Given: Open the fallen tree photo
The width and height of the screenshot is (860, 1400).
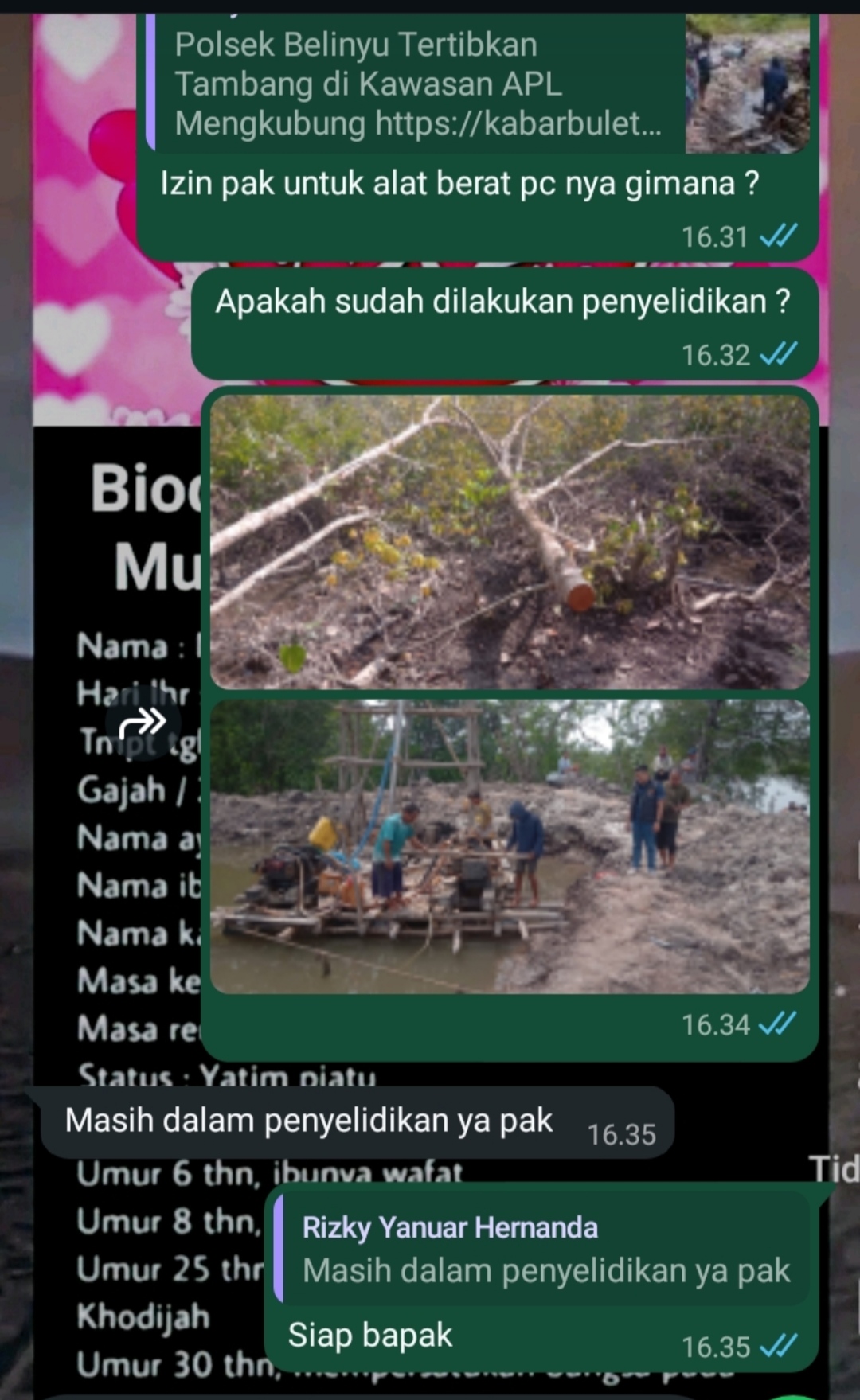Looking at the screenshot, I should pyautogui.click(x=510, y=542).
